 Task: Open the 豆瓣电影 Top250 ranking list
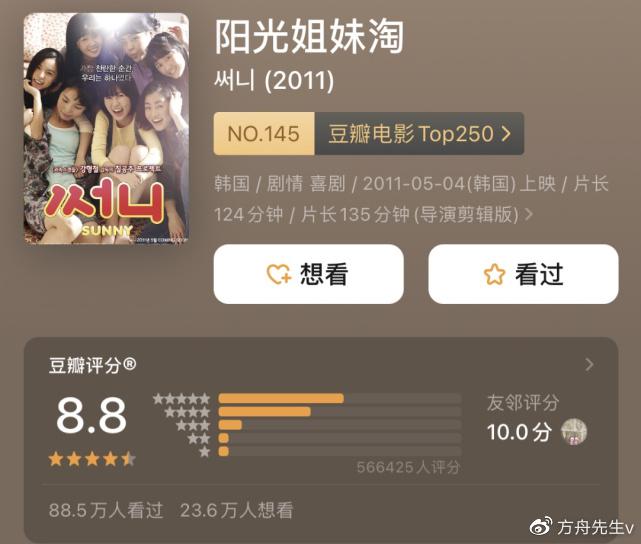pos(419,134)
